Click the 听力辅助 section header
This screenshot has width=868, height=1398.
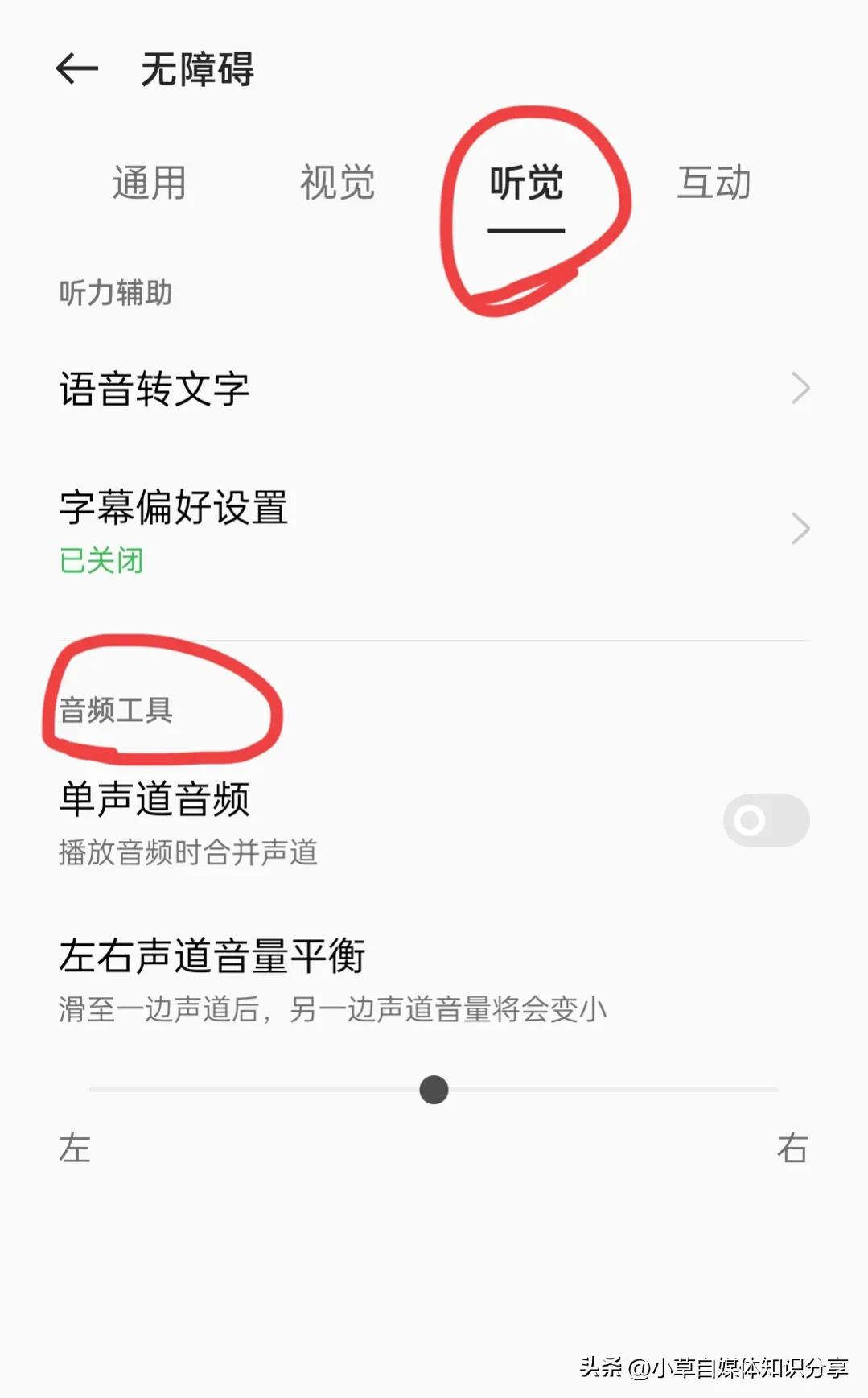[x=116, y=293]
